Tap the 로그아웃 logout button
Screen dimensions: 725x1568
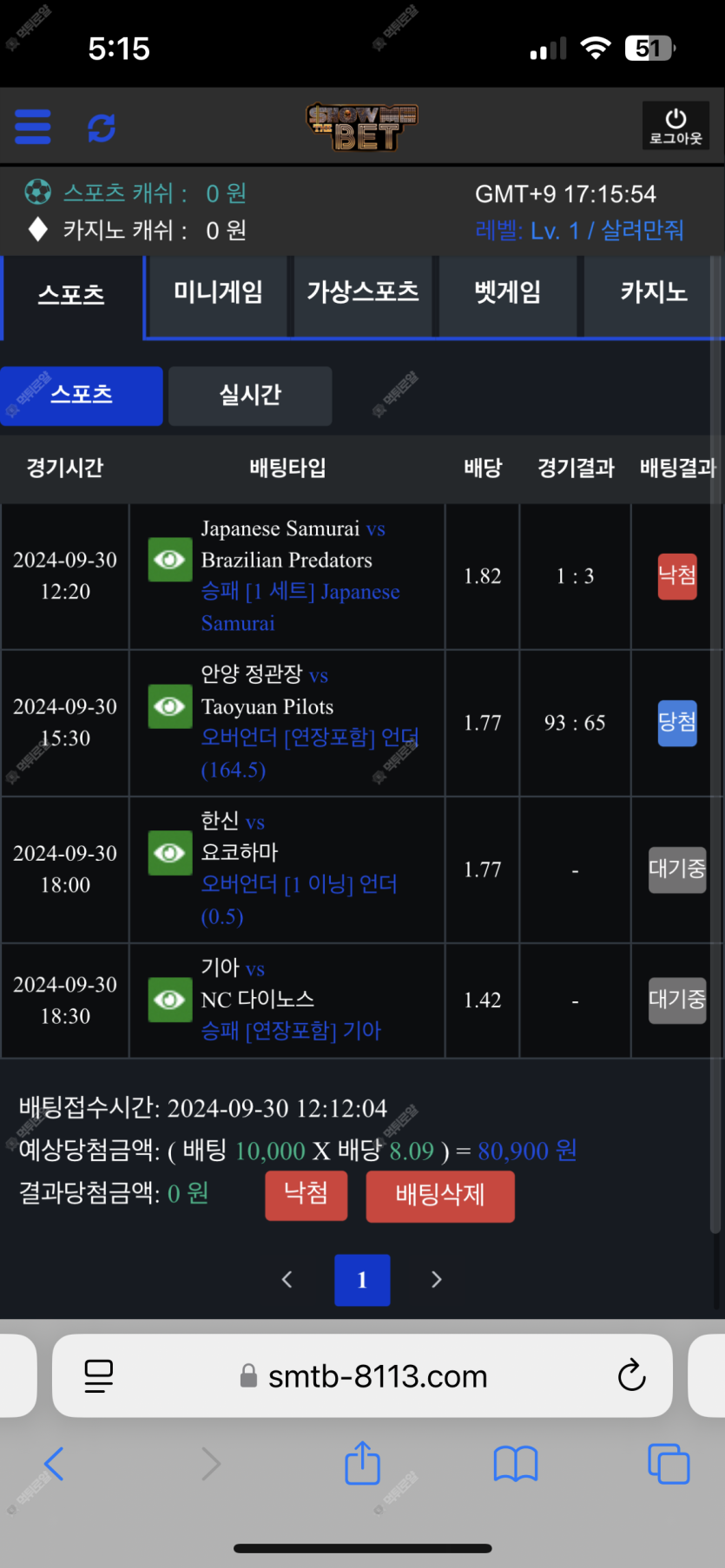pyautogui.click(x=675, y=126)
